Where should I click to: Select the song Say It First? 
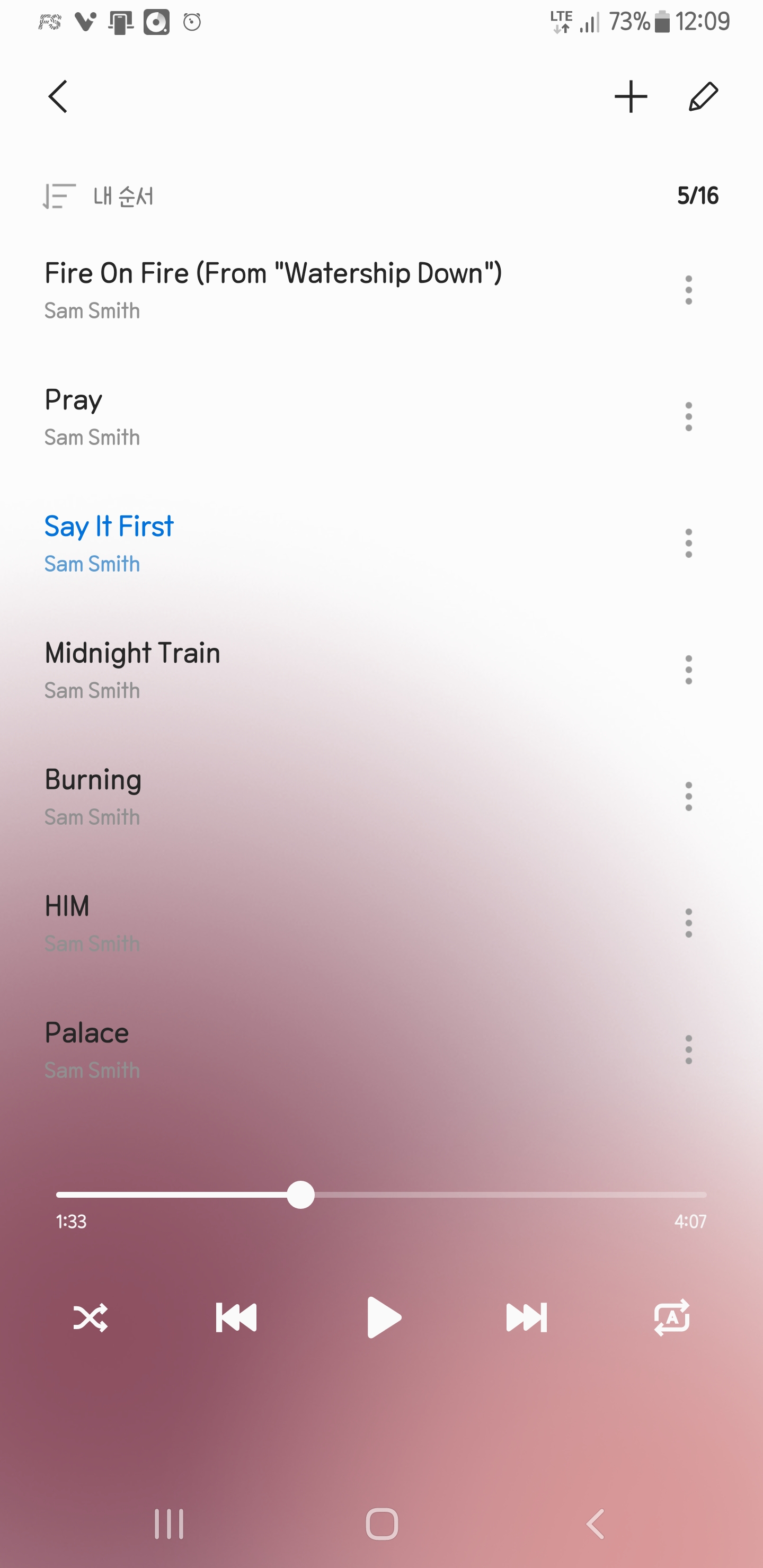(x=110, y=542)
